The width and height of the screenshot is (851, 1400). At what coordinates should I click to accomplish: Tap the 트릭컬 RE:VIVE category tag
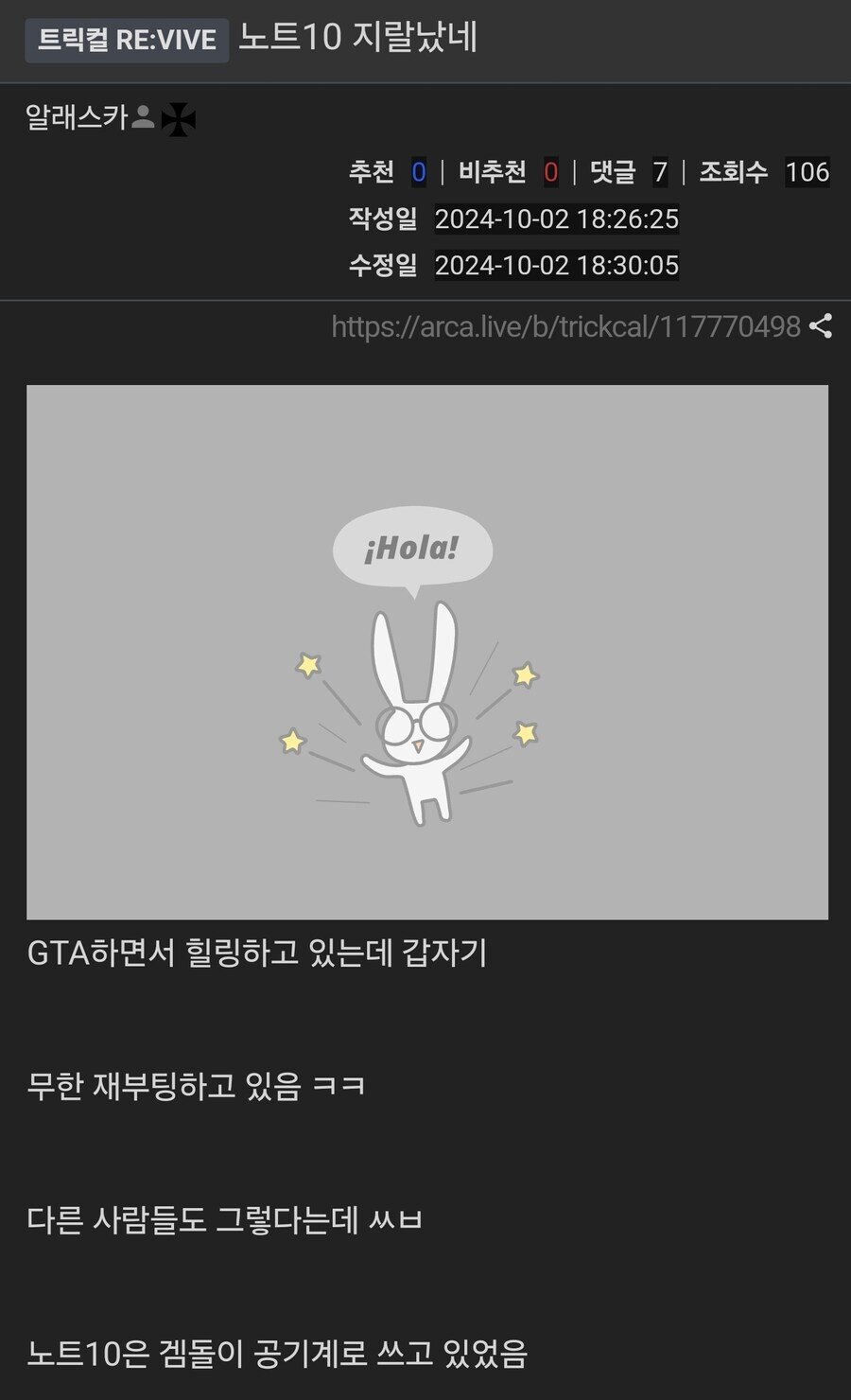(x=127, y=40)
